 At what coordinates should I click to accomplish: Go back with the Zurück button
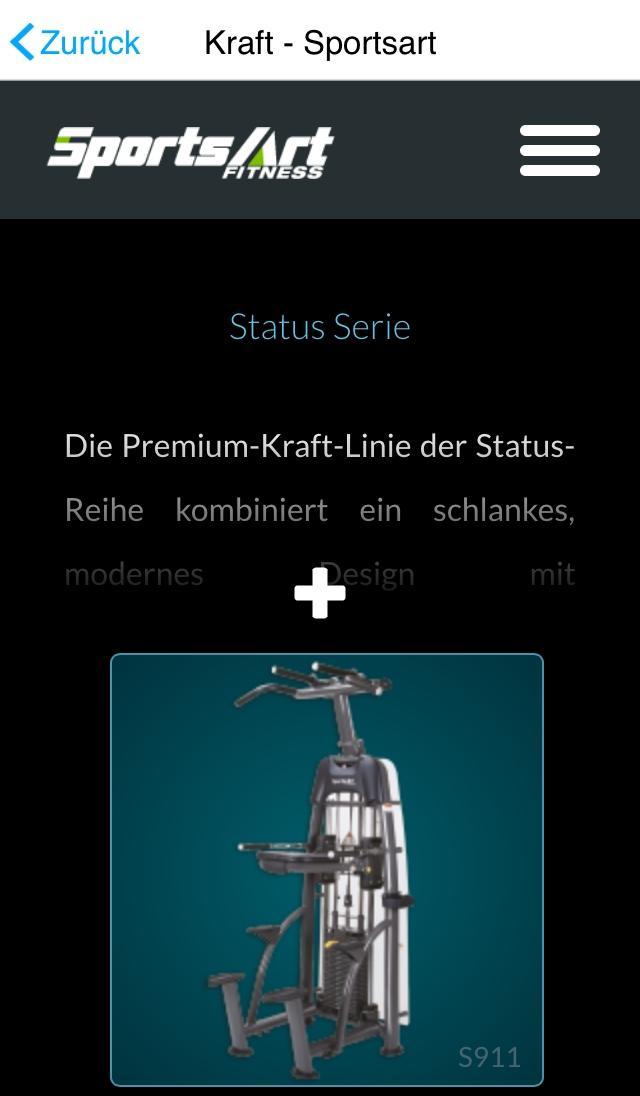click(75, 43)
